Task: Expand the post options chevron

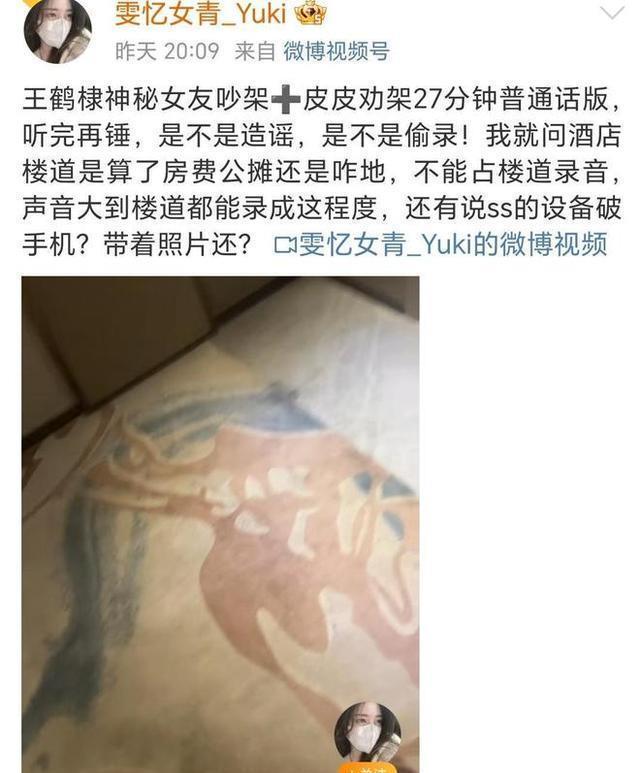Action: pyautogui.click(x=611, y=13)
